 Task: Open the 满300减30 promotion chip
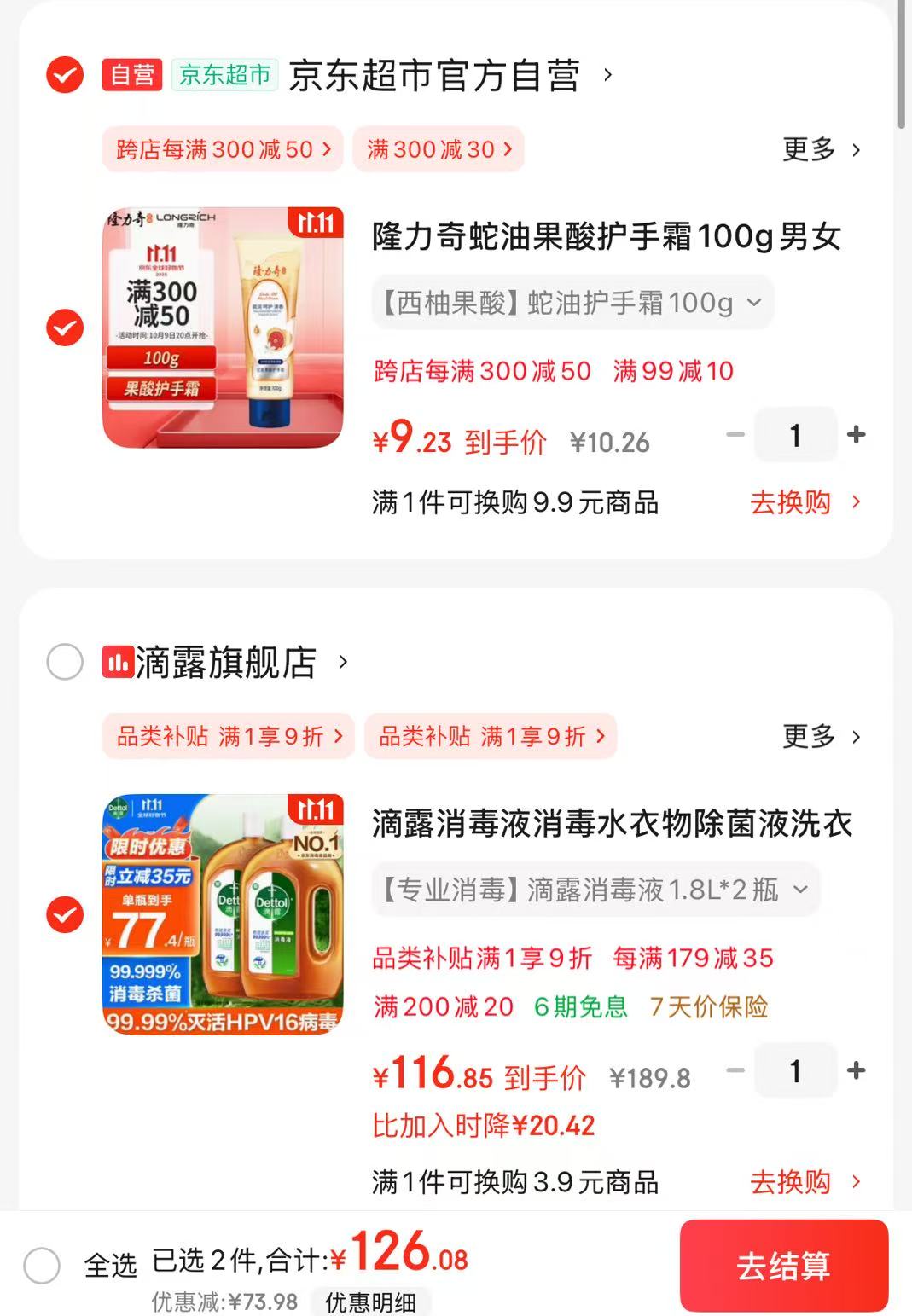point(439,149)
